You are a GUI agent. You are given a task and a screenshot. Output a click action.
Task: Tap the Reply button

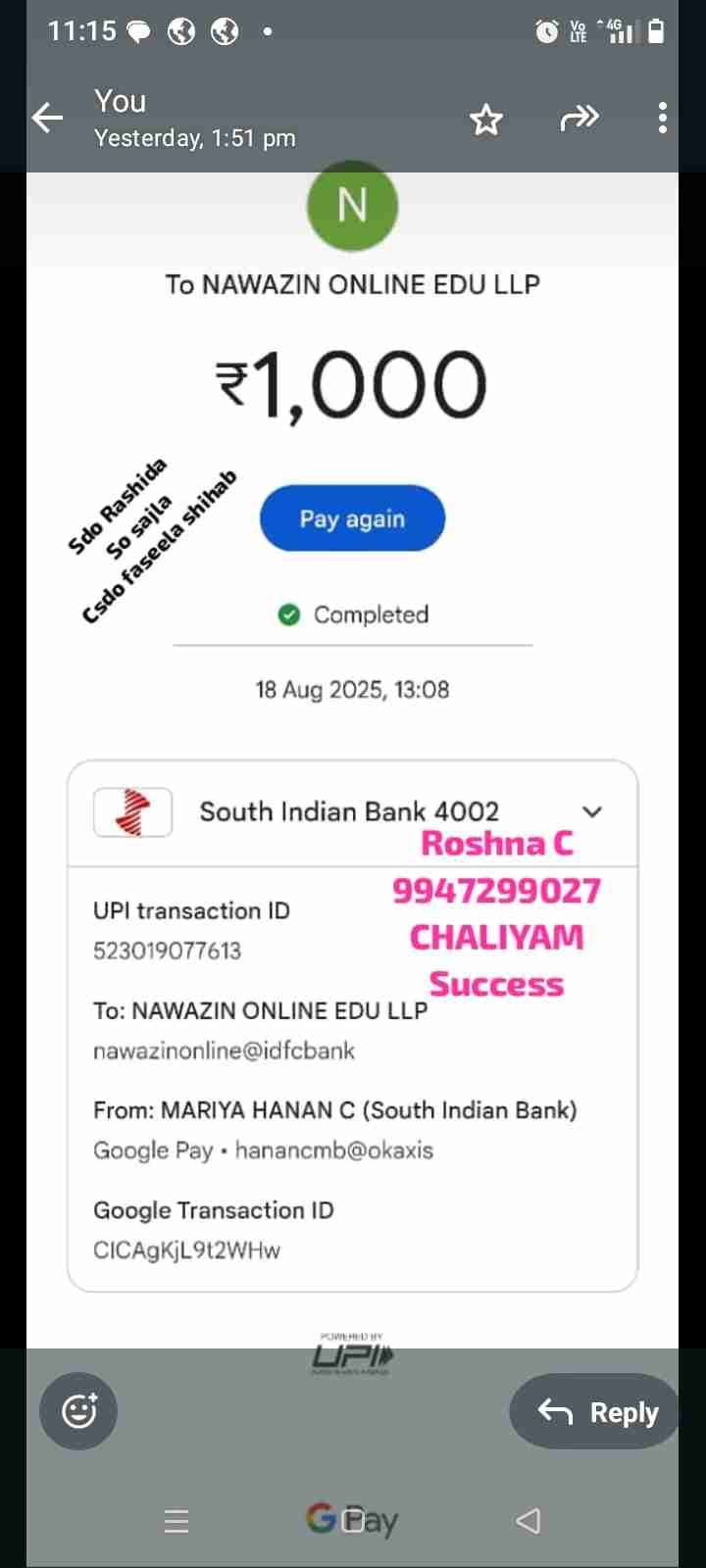click(598, 1412)
